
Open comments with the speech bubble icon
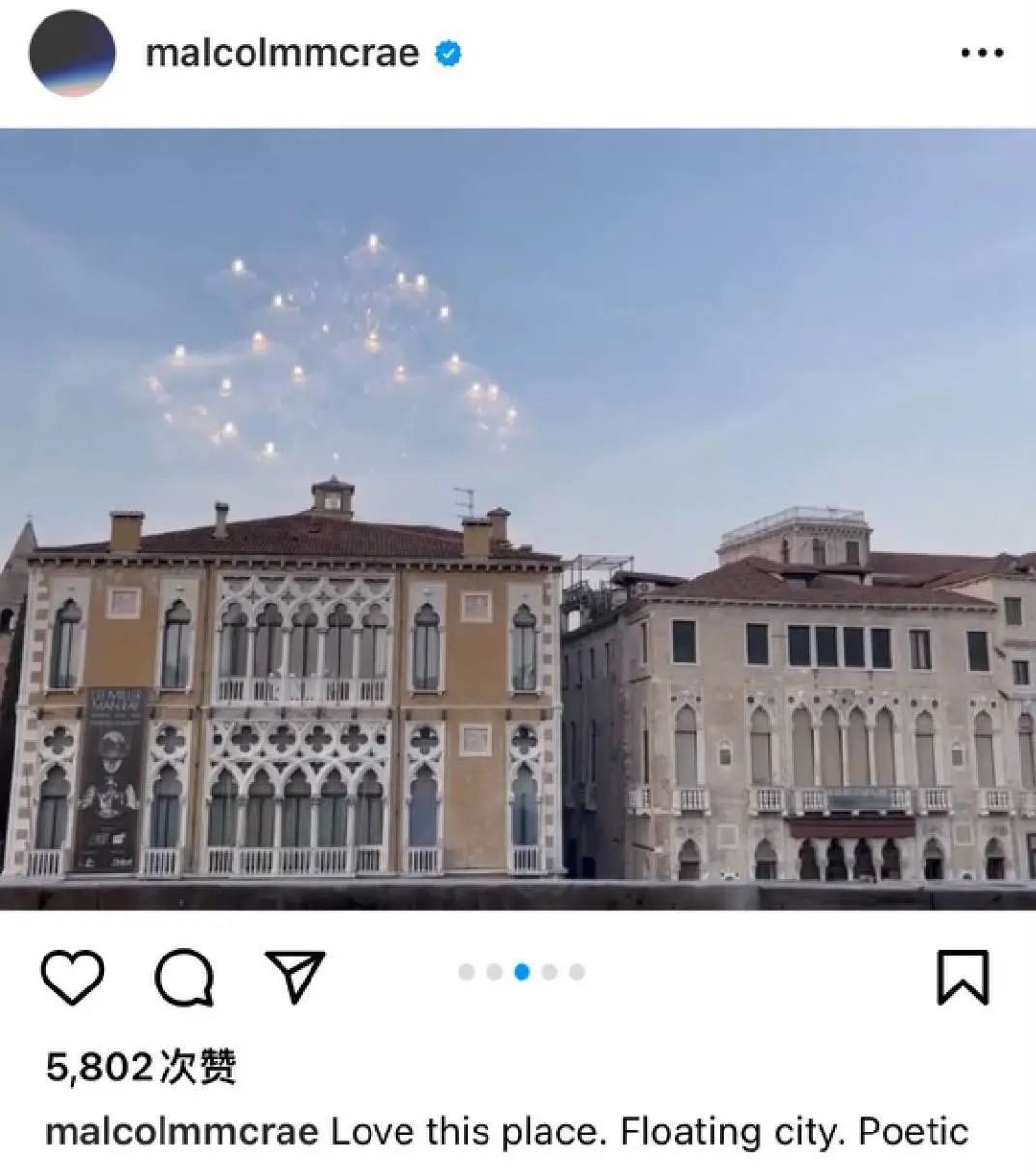184,977
